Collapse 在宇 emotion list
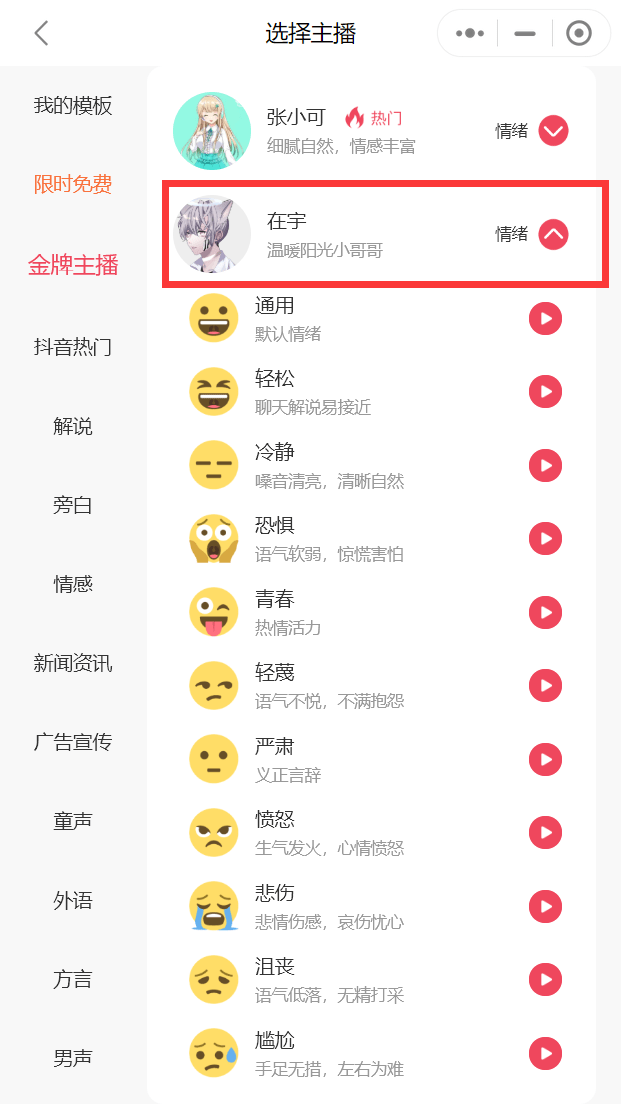 click(553, 234)
